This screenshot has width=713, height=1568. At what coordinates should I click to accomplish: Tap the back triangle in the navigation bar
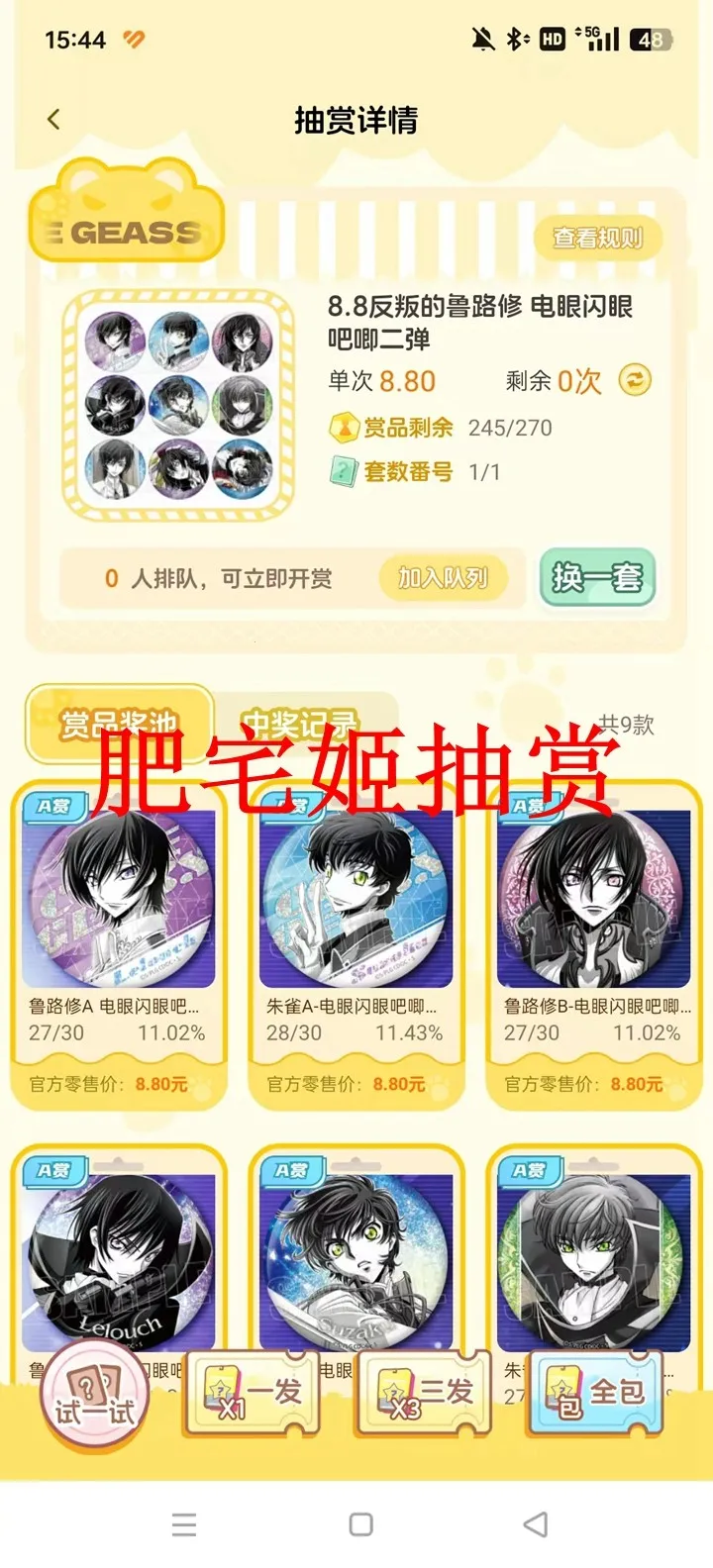point(532,1524)
